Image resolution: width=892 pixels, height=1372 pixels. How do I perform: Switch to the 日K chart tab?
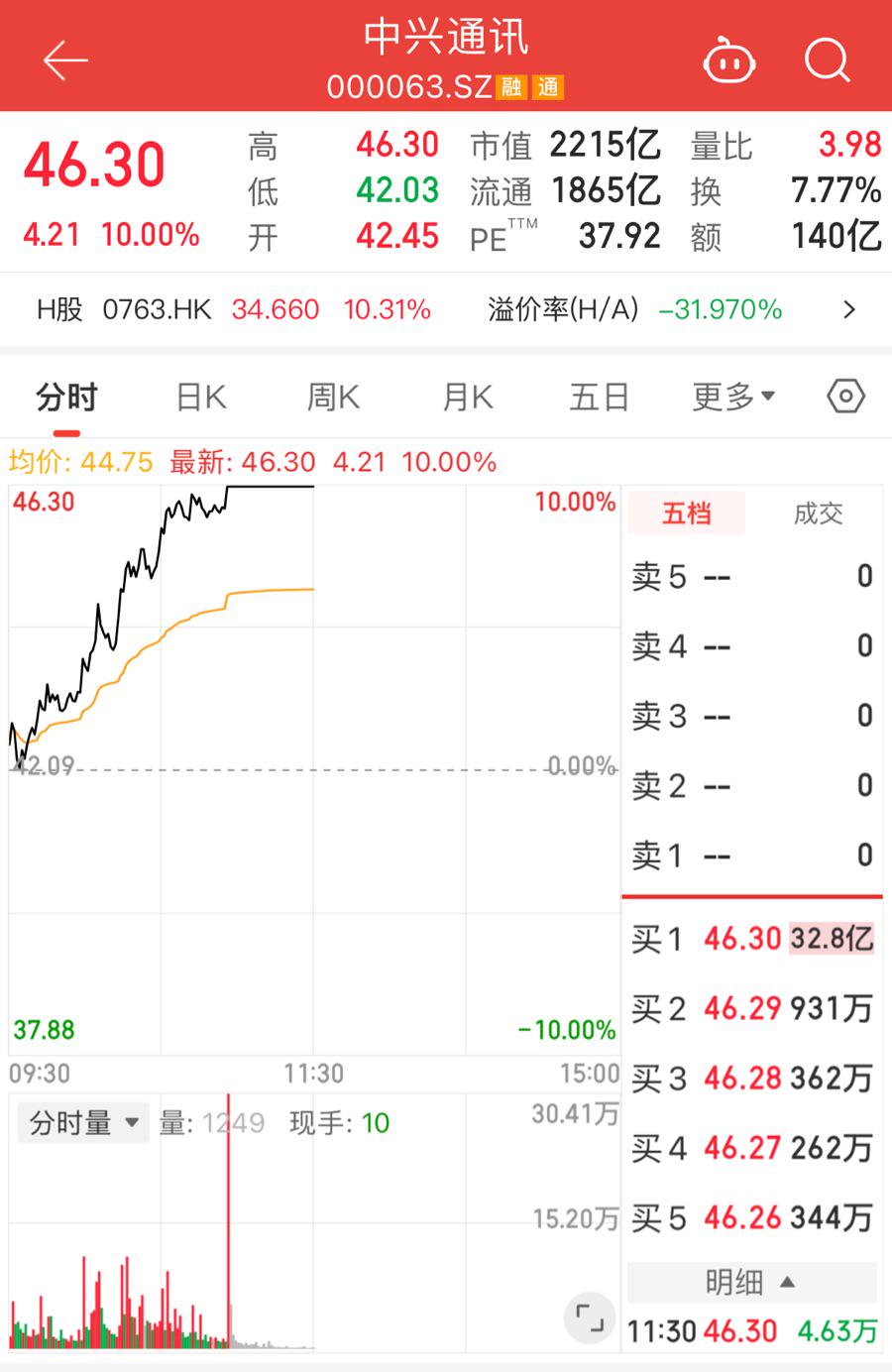[x=201, y=398]
